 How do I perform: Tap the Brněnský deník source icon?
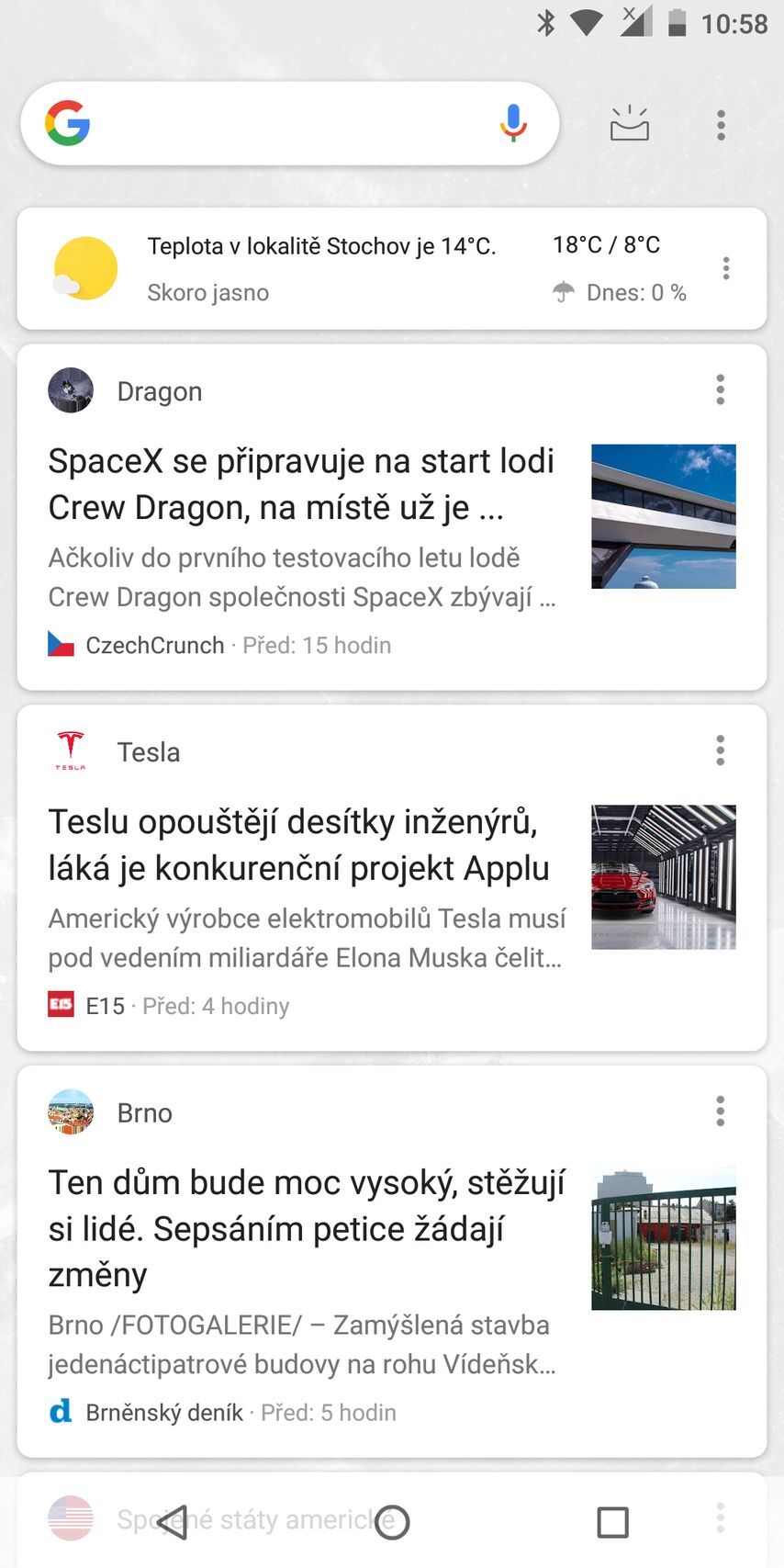[60, 1411]
